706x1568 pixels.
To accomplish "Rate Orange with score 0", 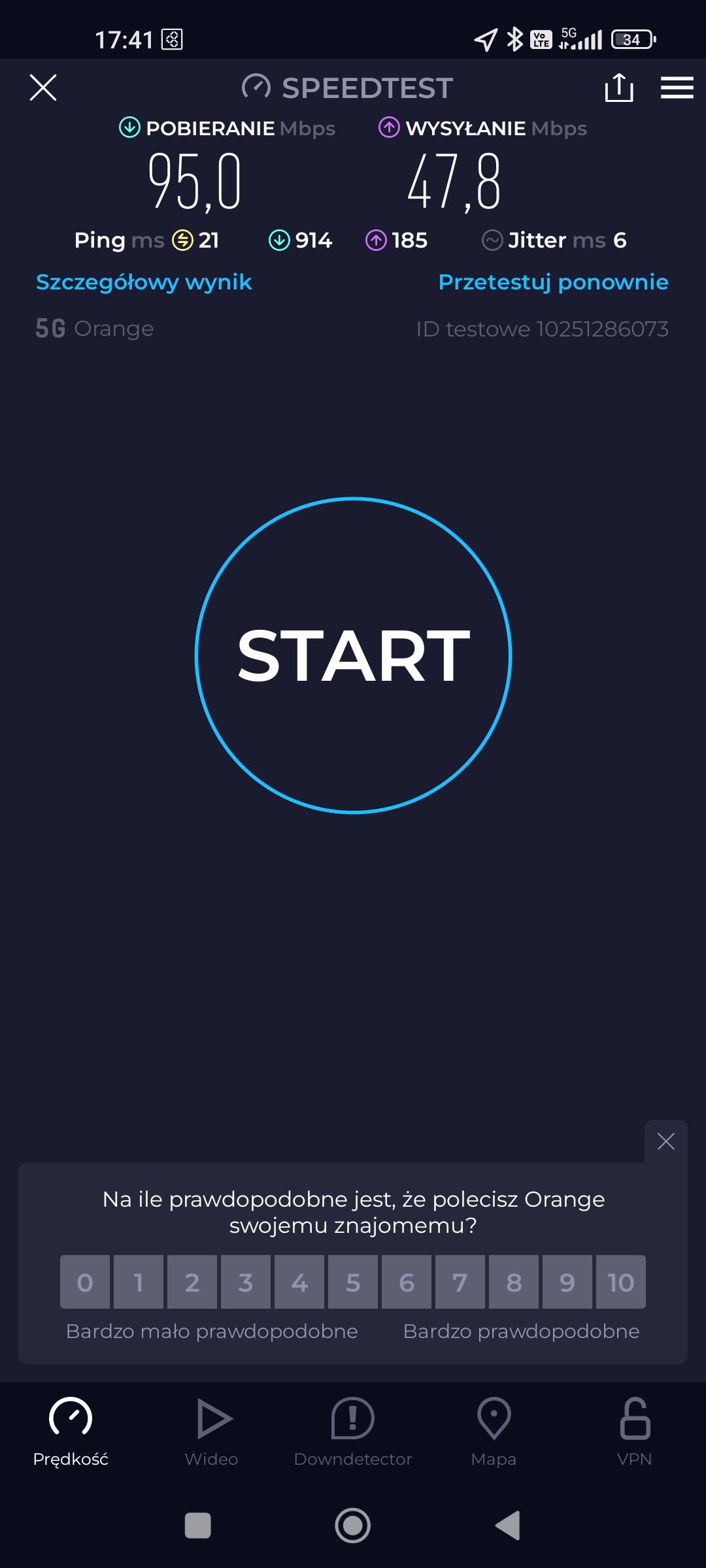I will [x=85, y=1282].
